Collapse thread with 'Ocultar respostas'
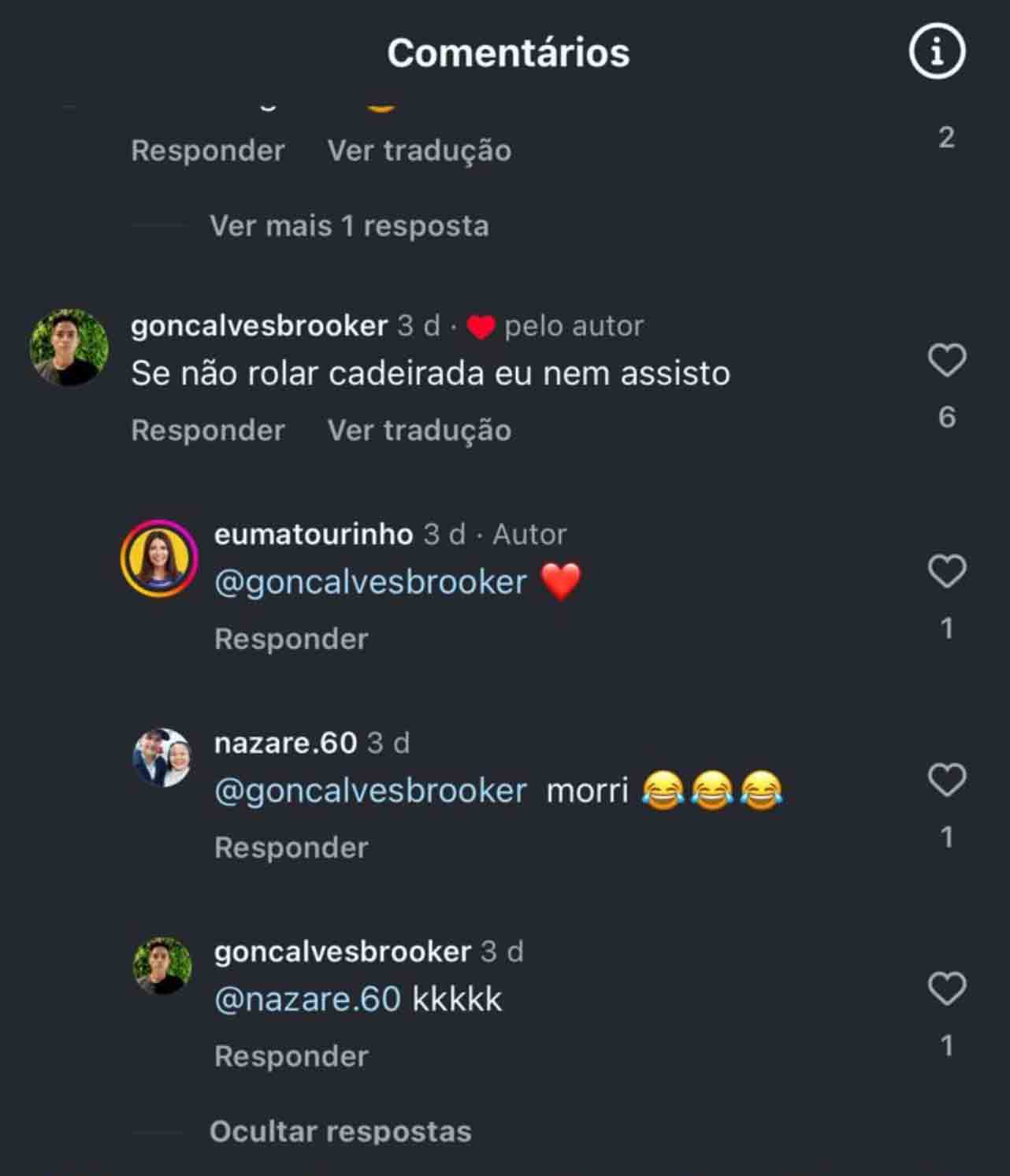1010x1176 pixels. pyautogui.click(x=340, y=1132)
